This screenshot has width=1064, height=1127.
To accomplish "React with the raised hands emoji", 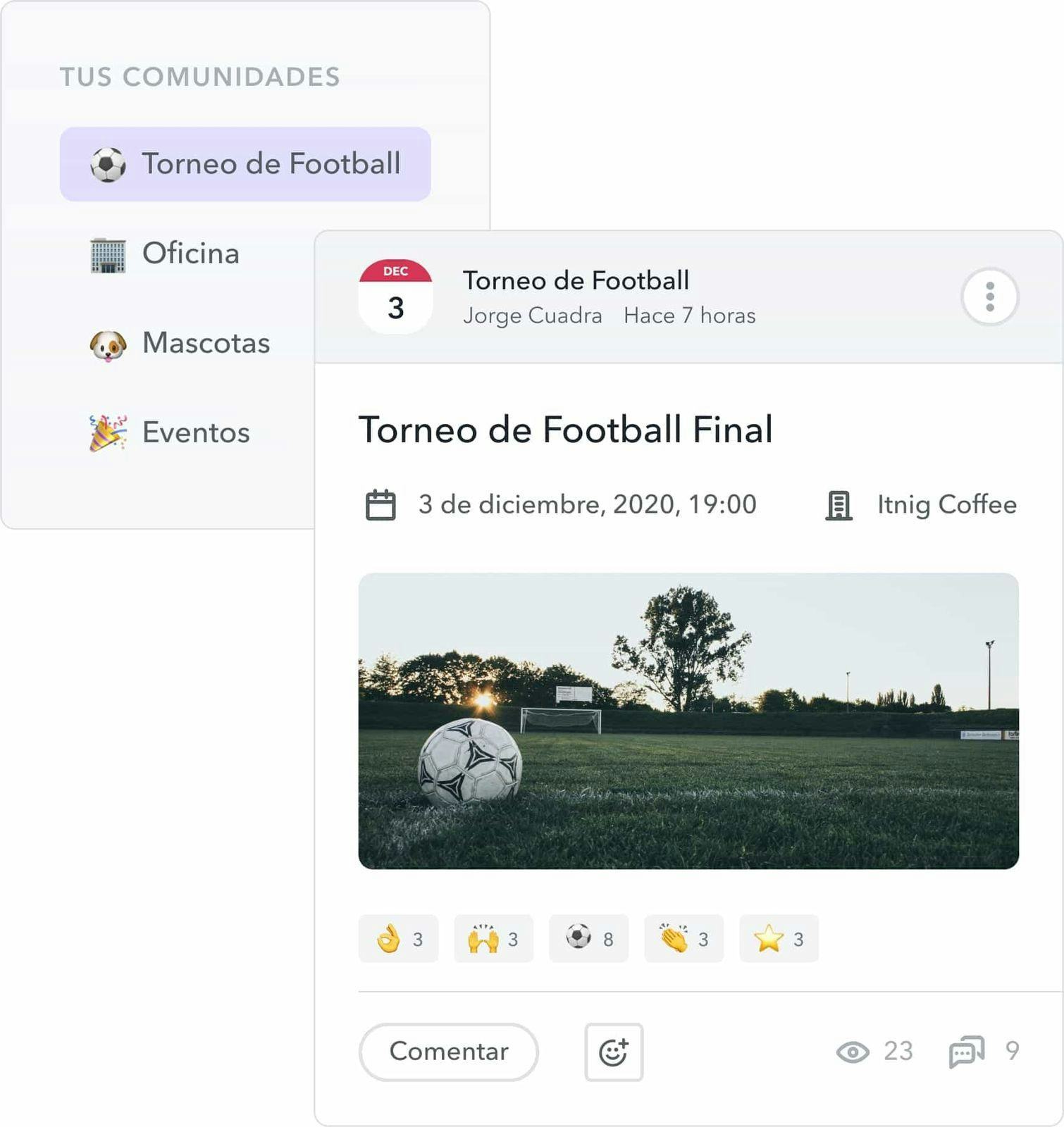I will (x=493, y=939).
